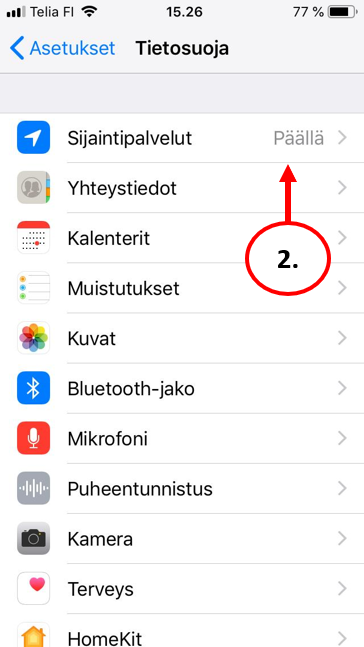364x647 pixels.
Task: Open Sijaintipalvelut settings
Action: point(182,138)
